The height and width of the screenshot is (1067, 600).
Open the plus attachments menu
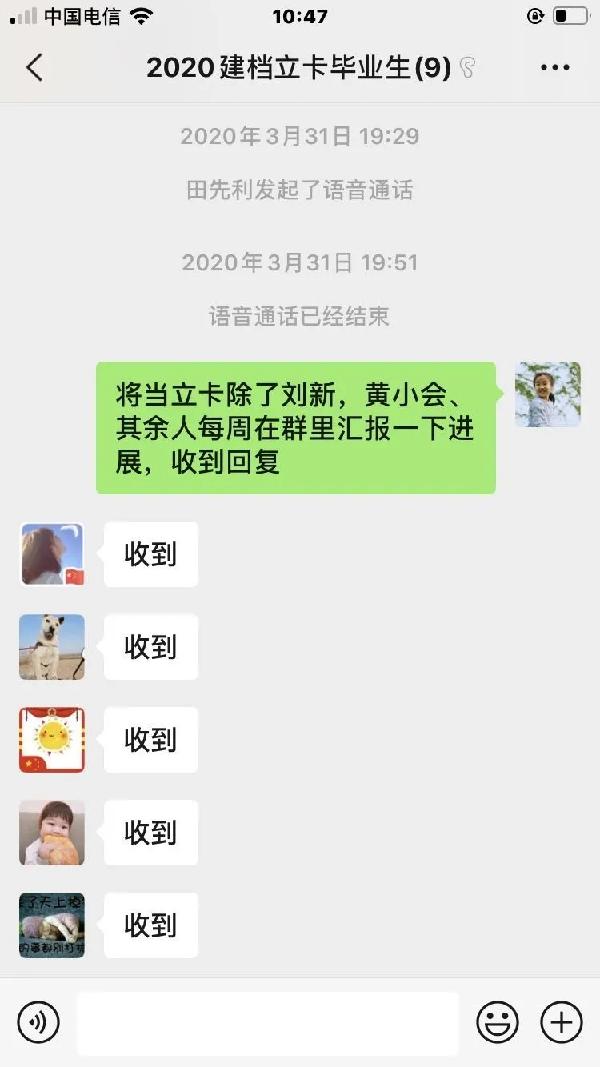(561, 1022)
